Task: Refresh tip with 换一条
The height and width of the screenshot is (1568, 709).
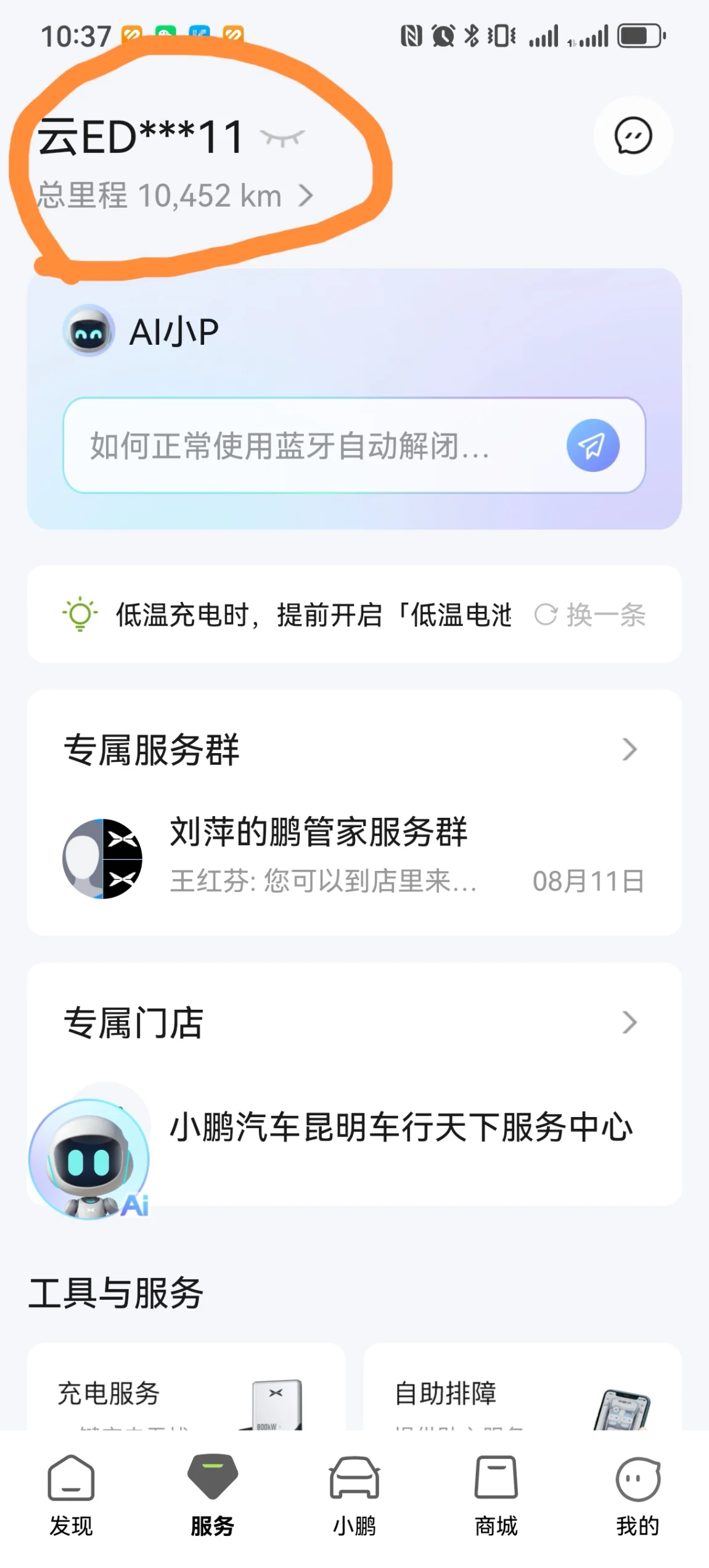Action: (x=590, y=615)
